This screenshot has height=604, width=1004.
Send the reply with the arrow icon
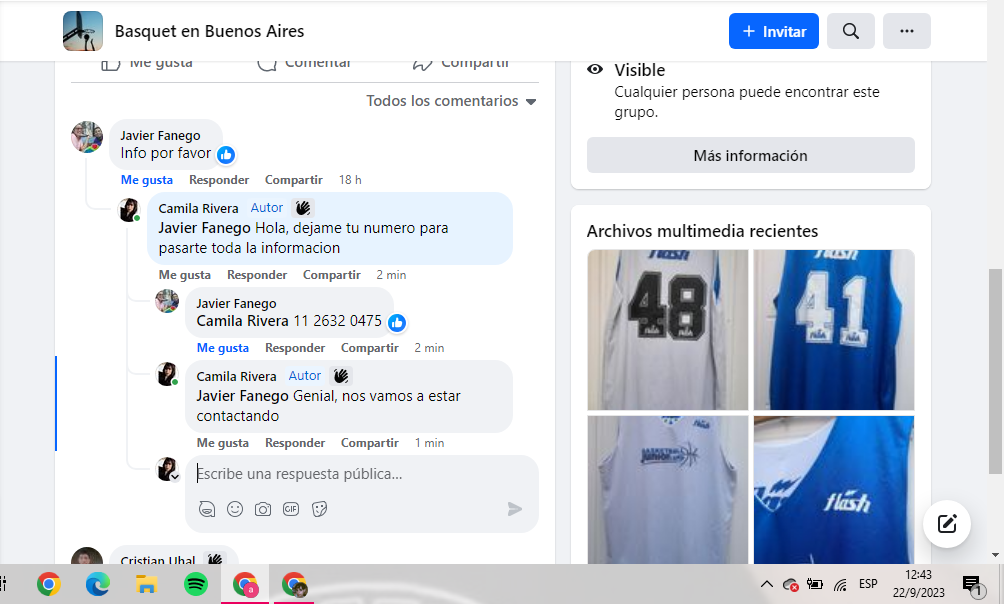click(x=514, y=509)
